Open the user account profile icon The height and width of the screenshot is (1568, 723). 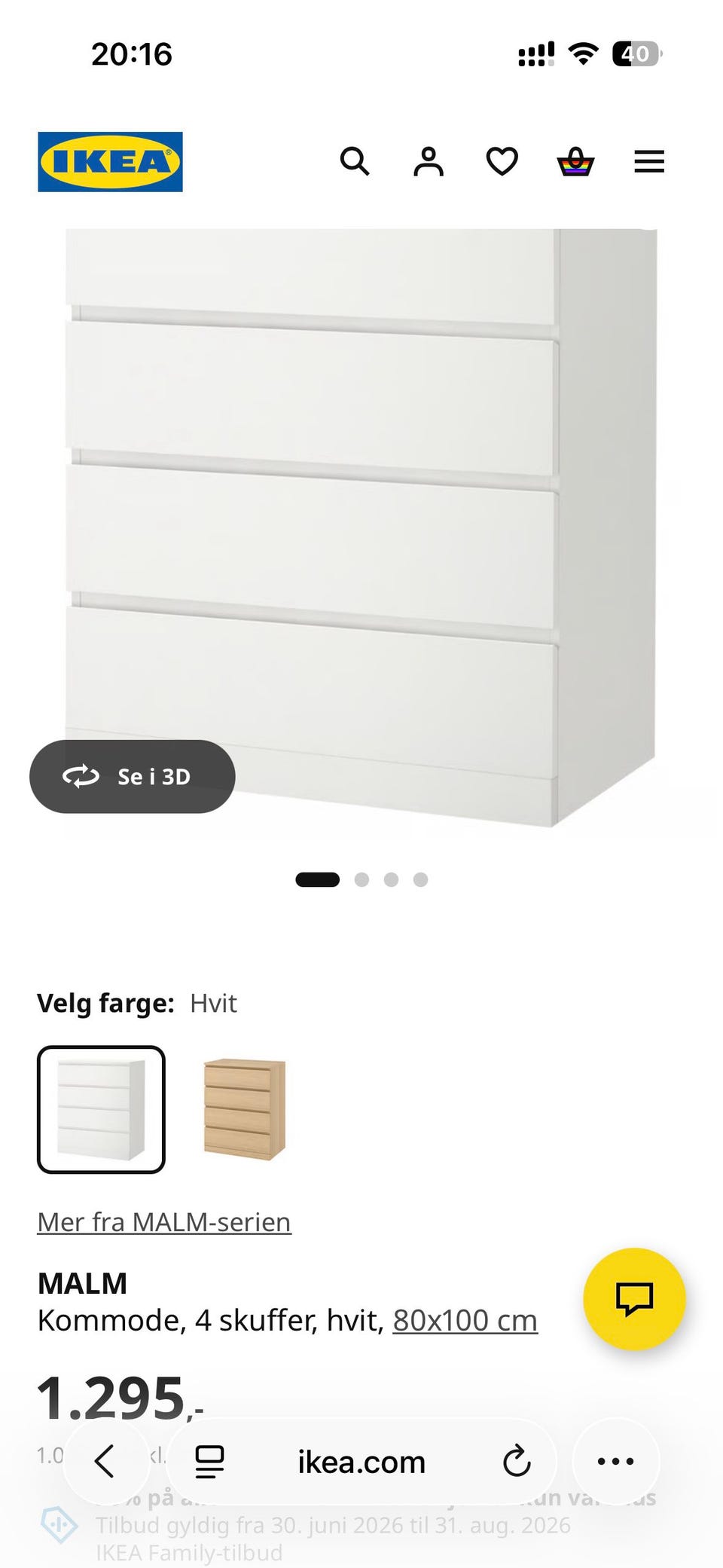pos(429,161)
